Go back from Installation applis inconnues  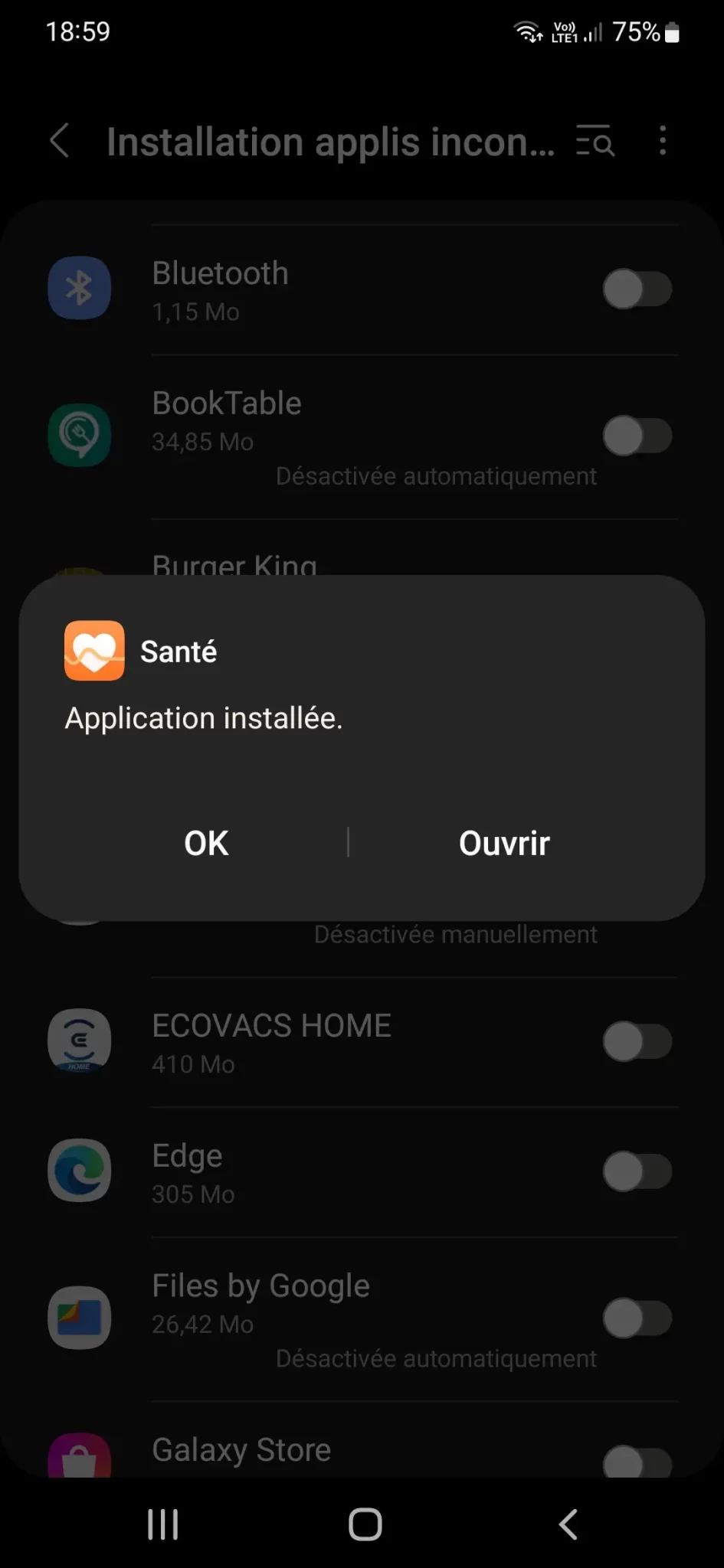click(x=60, y=141)
